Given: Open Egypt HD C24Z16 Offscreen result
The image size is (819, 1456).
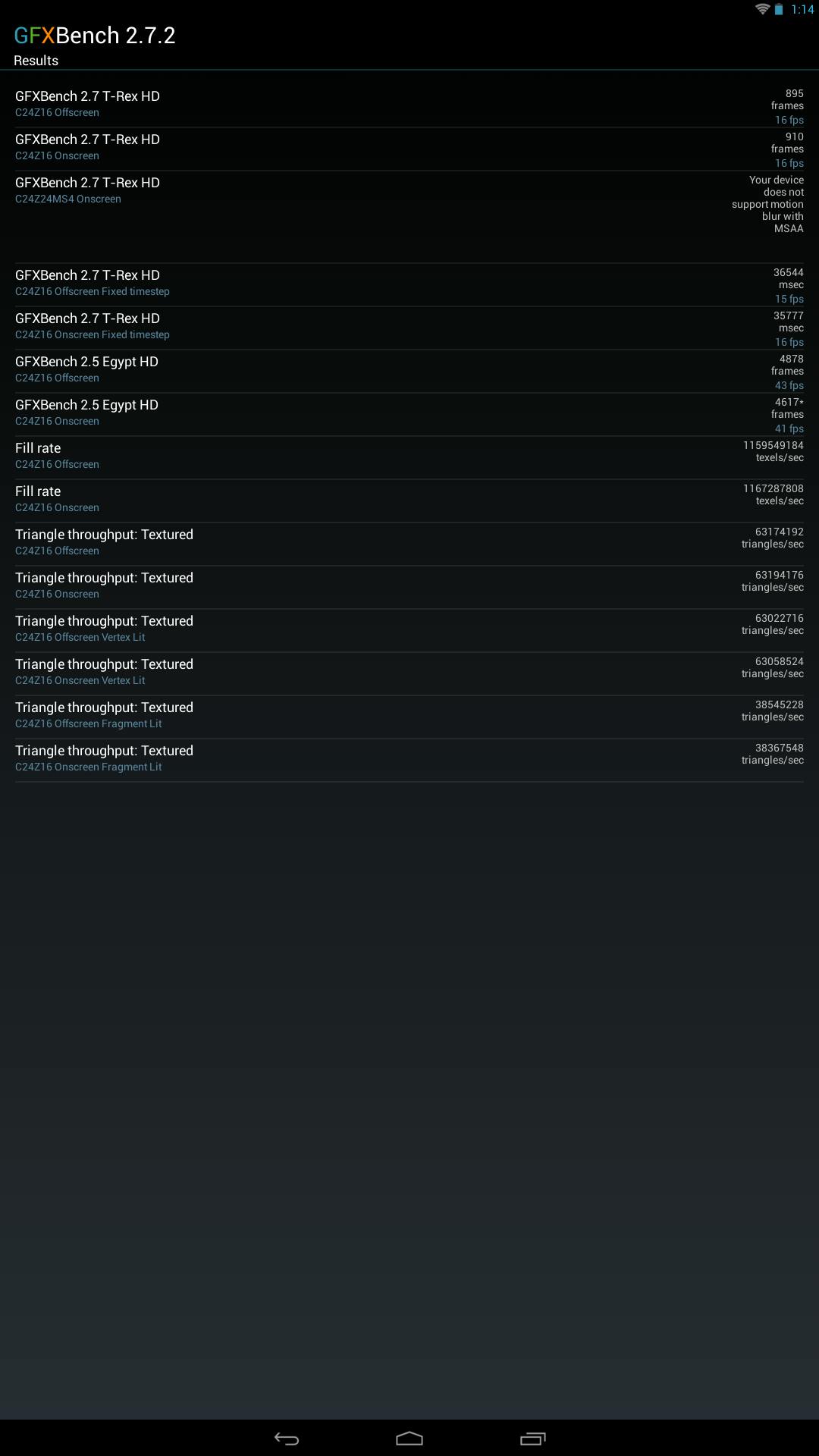Looking at the screenshot, I should click(409, 370).
